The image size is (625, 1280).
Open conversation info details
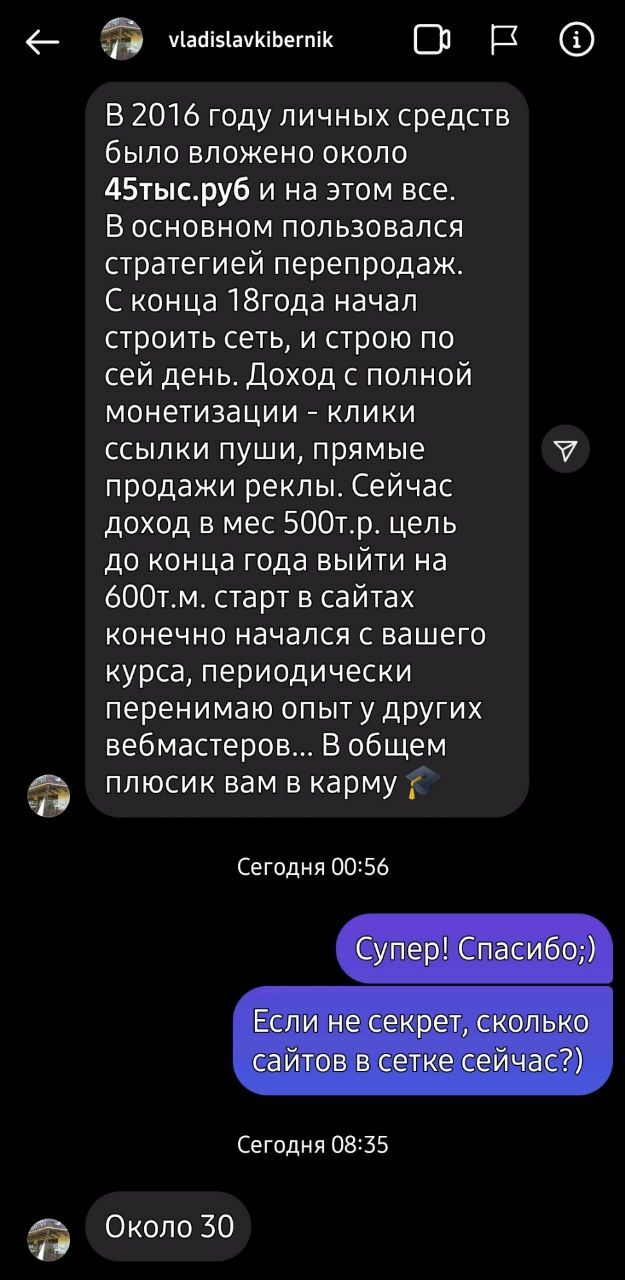576,41
